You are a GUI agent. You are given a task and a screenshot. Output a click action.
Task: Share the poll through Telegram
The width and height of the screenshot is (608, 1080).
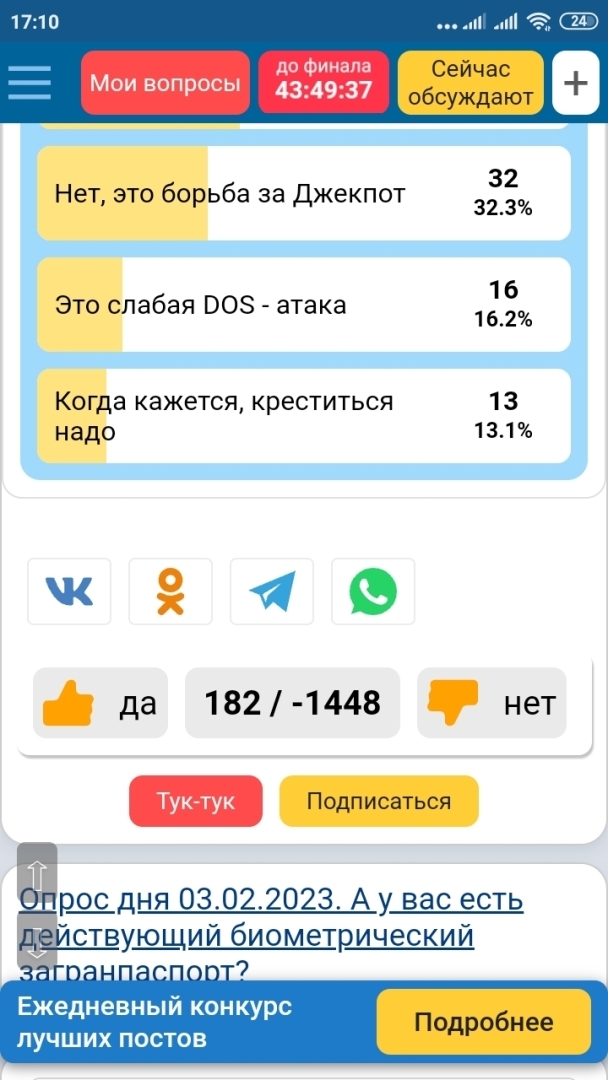[x=272, y=591]
